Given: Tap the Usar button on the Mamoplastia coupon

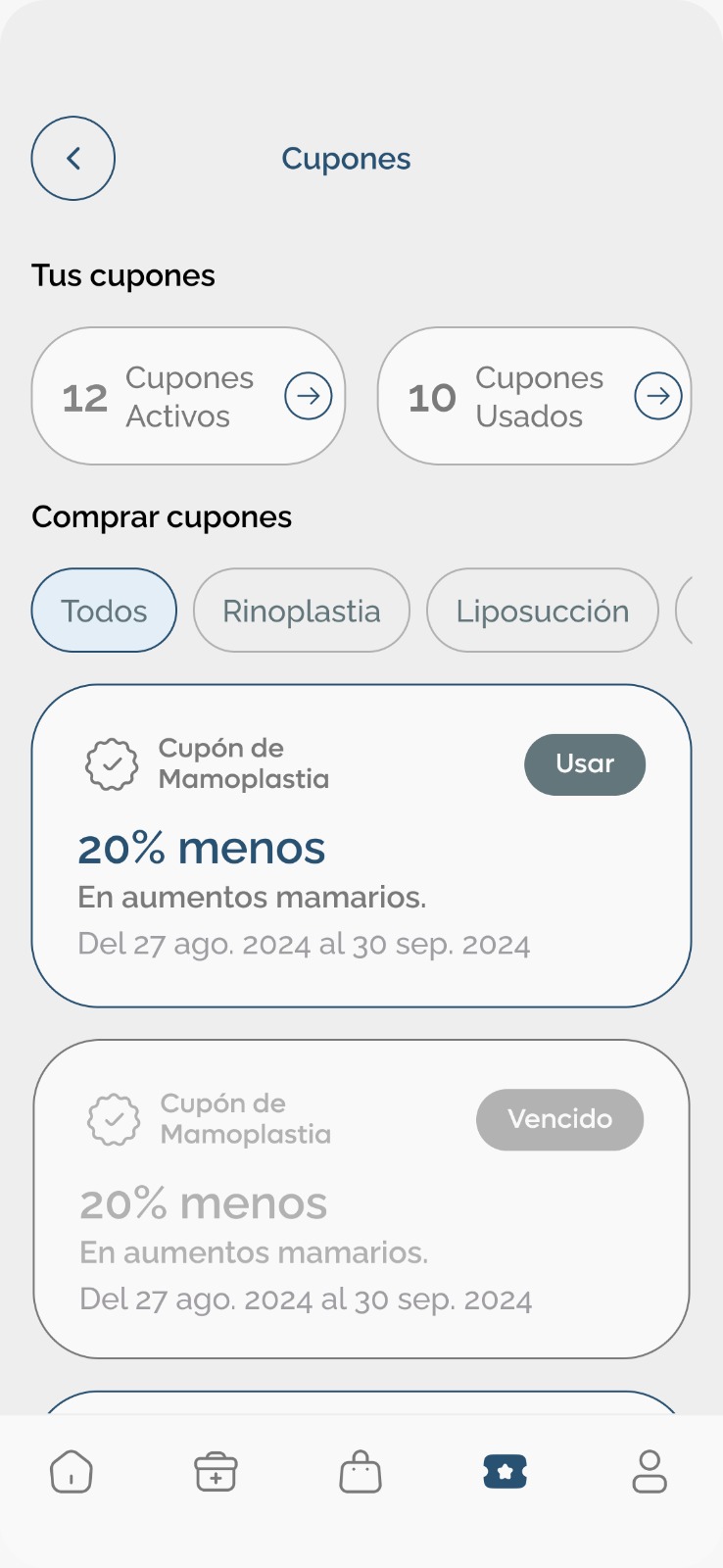Looking at the screenshot, I should (585, 764).
